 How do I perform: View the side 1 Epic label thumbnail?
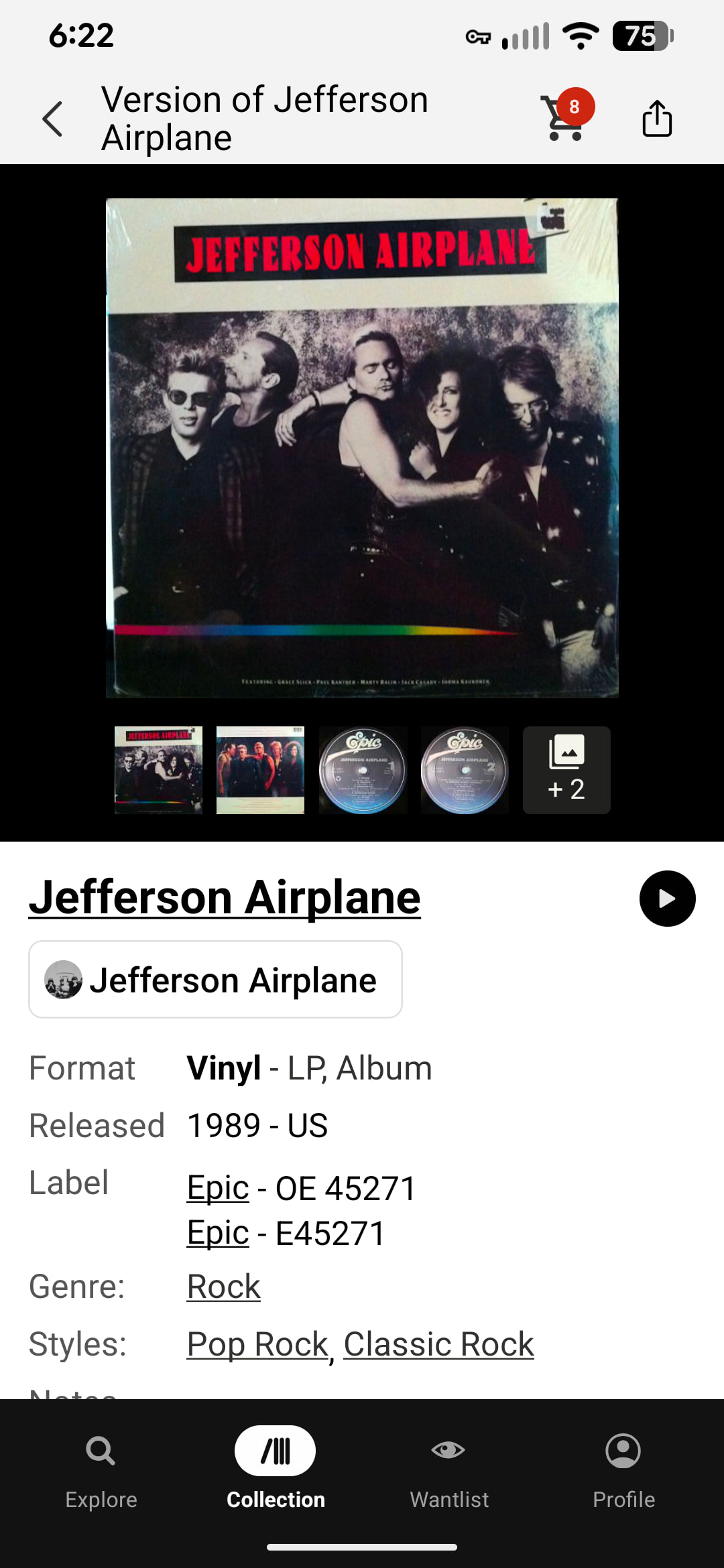point(363,770)
